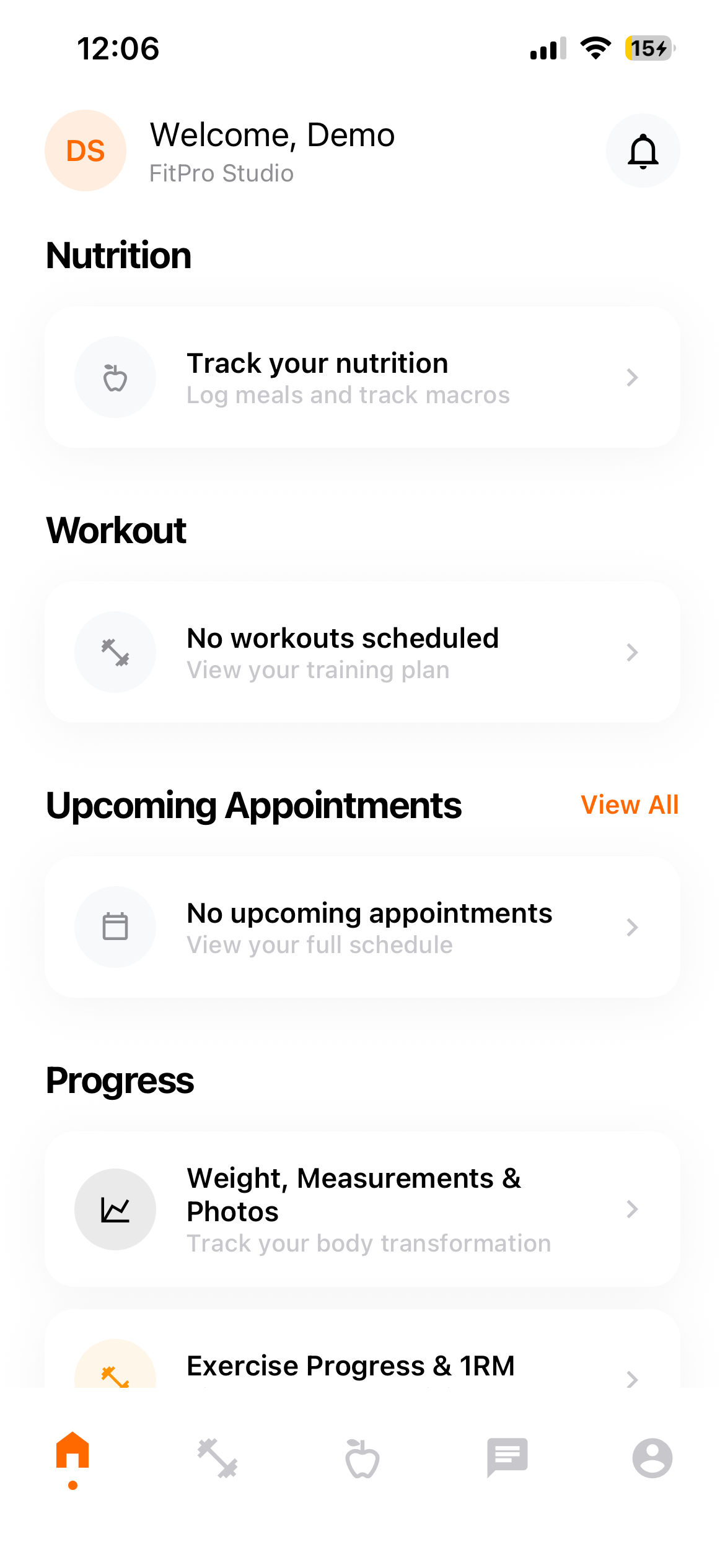The image size is (725, 1568).
Task: Expand the No upcoming appointments chevron
Action: pos(632,927)
